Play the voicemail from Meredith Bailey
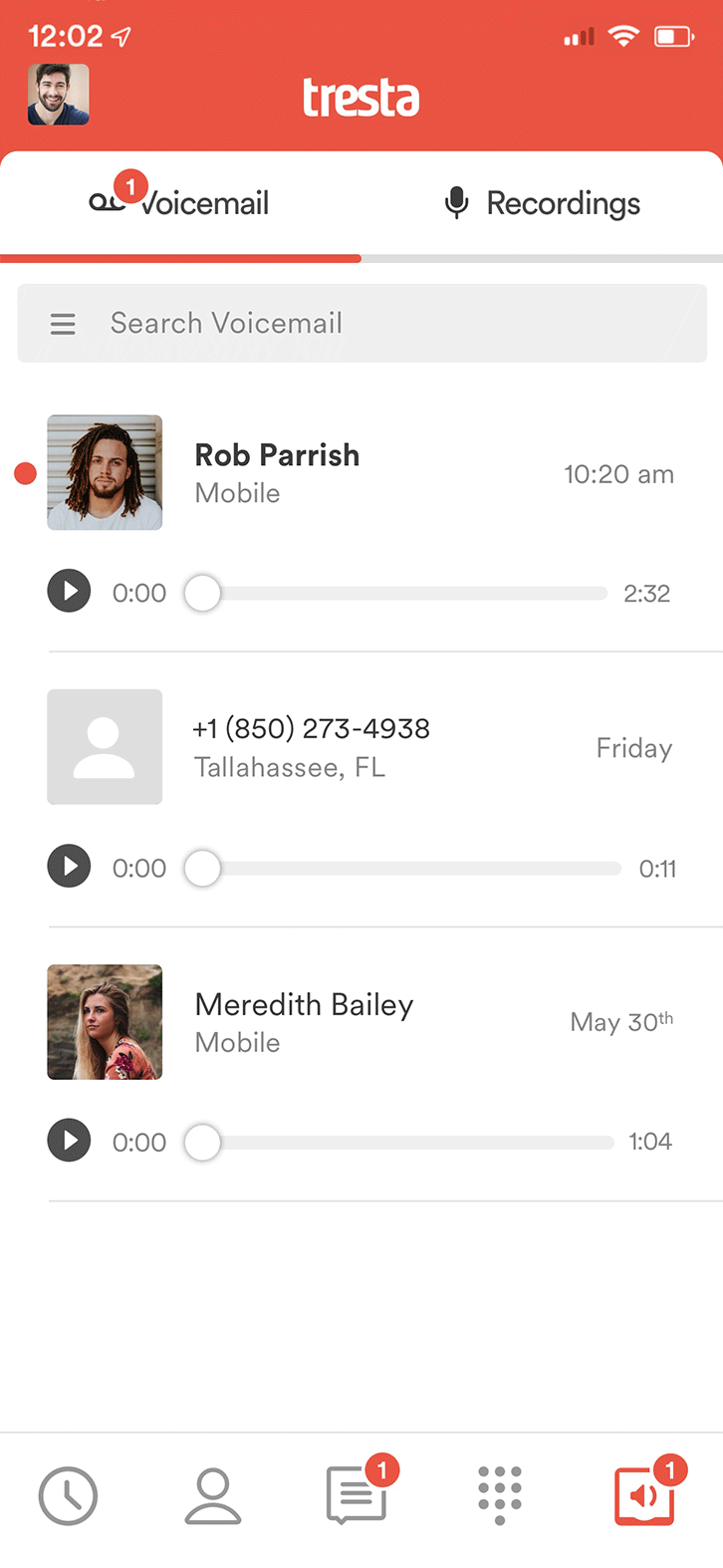 70,1141
